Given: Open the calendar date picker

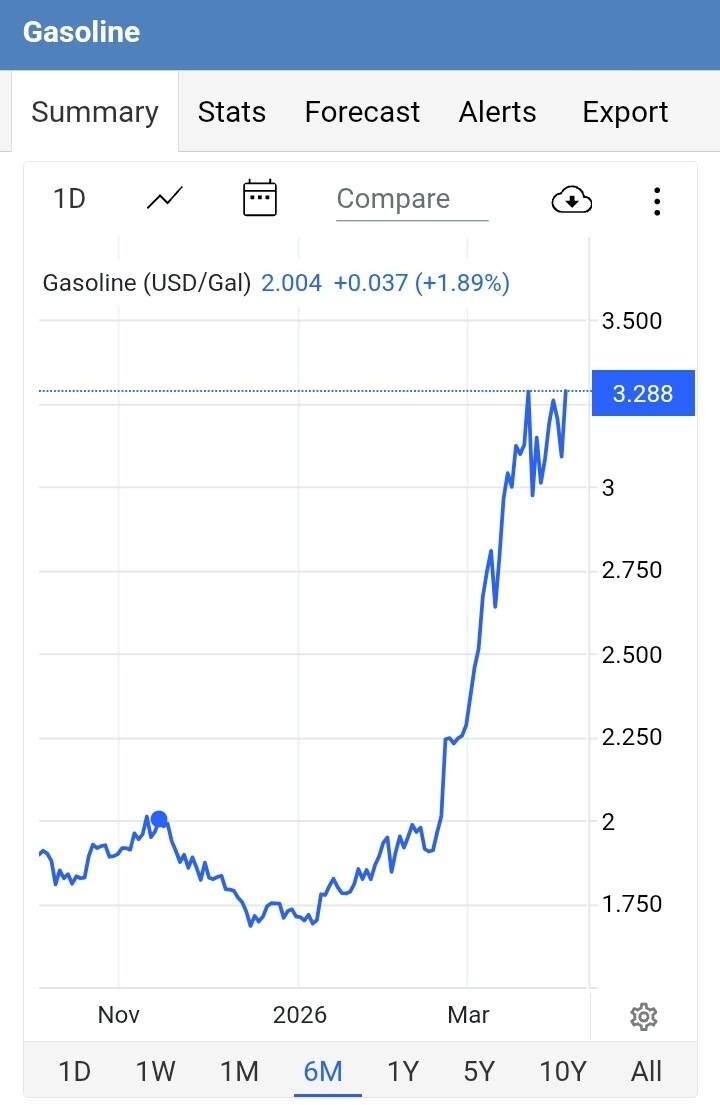Looking at the screenshot, I should tap(260, 199).
